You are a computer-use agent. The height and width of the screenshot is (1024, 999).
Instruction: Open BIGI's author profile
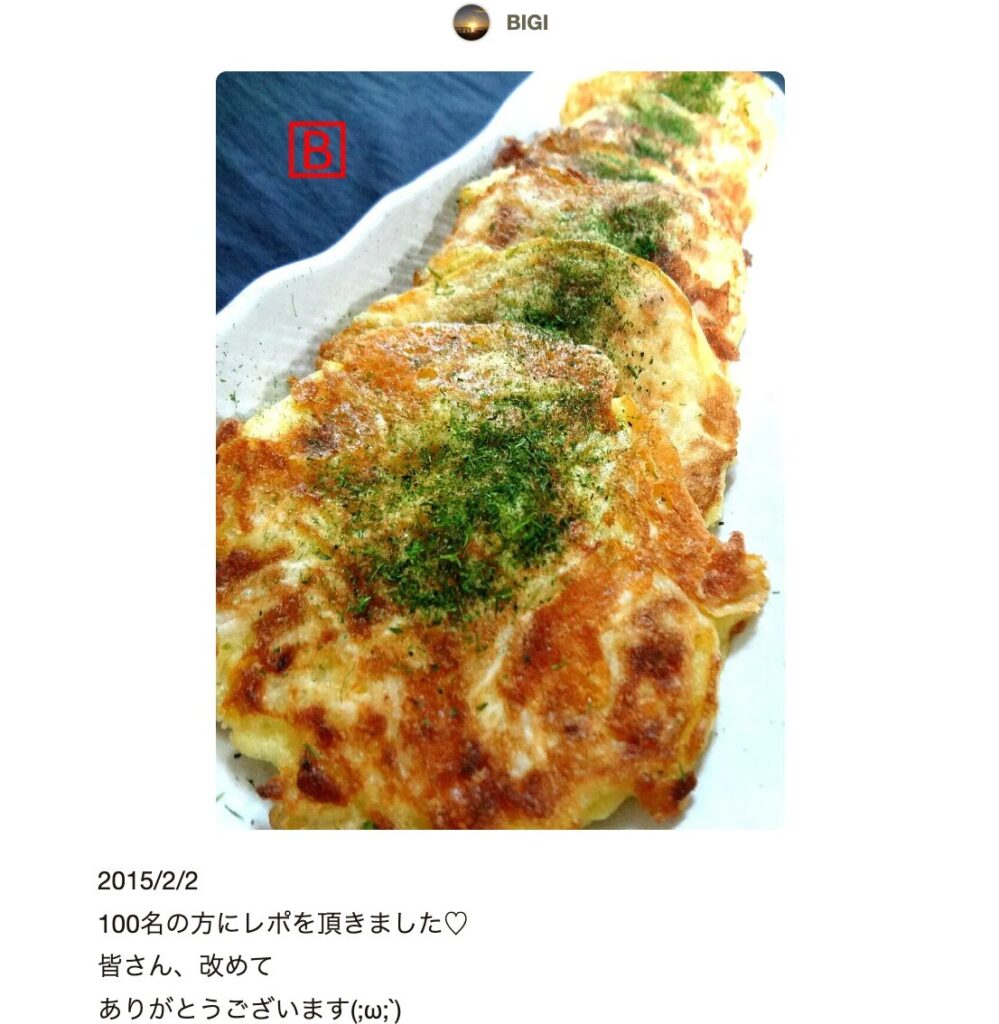525,22
